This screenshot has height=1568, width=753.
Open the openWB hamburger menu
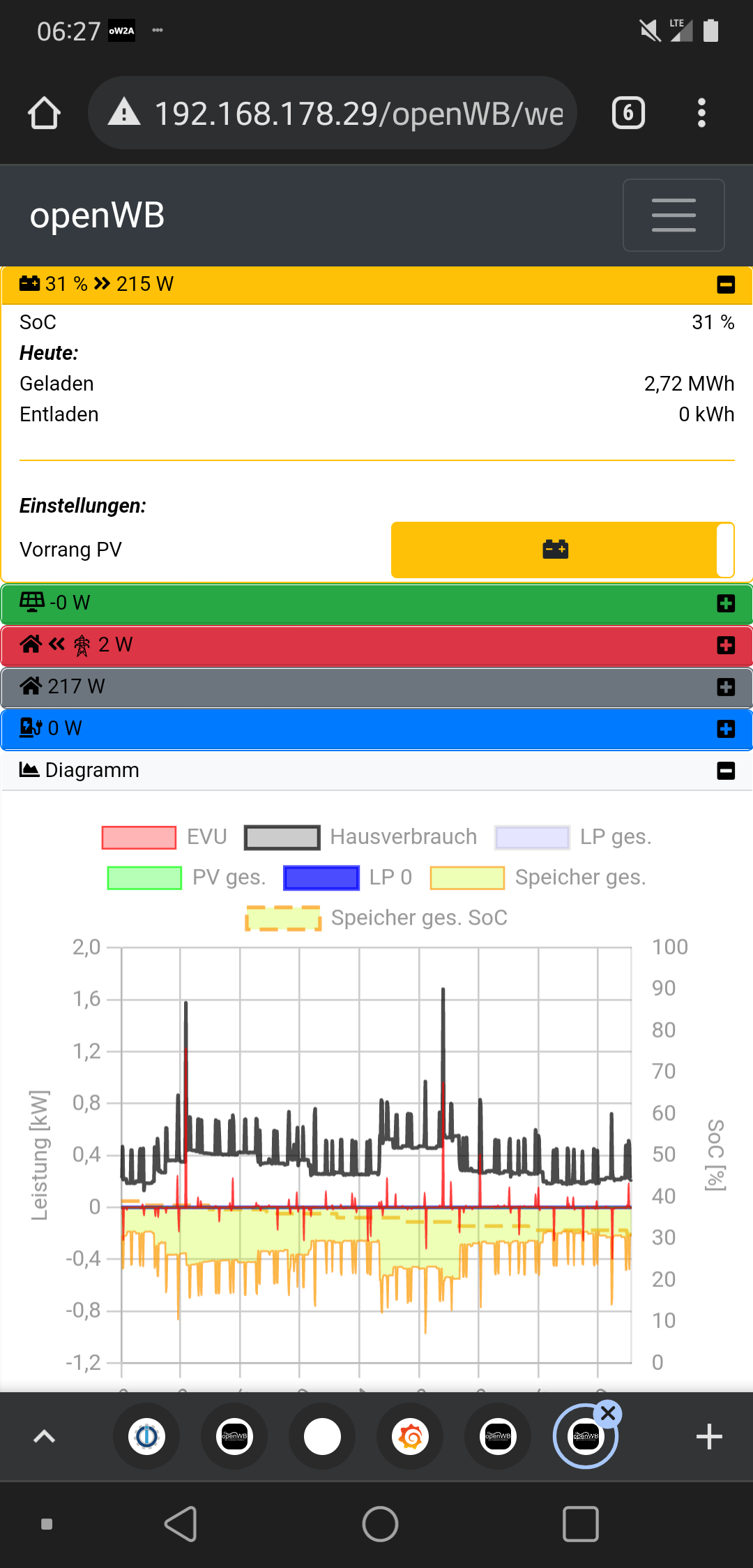[673, 215]
